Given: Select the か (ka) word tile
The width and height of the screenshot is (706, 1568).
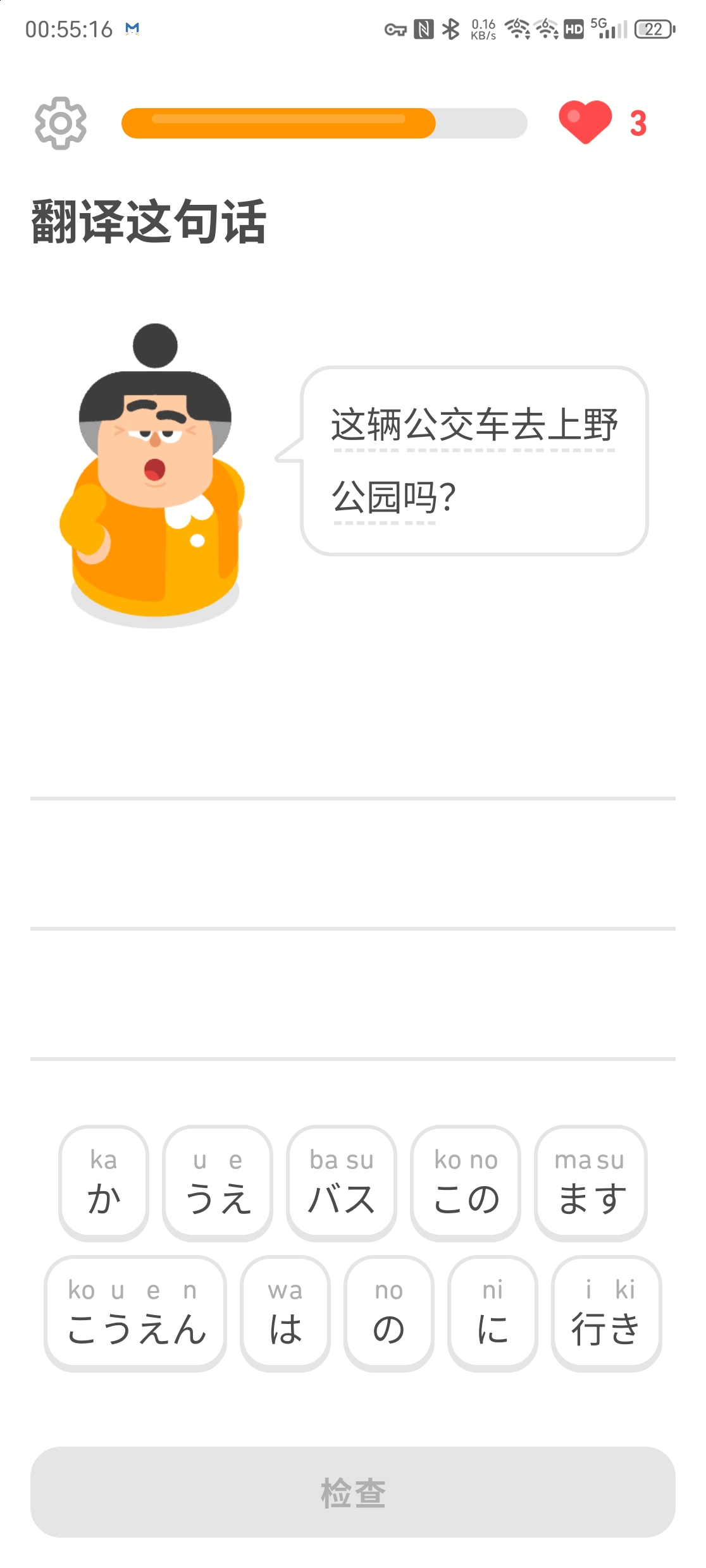Looking at the screenshot, I should point(104,1182).
